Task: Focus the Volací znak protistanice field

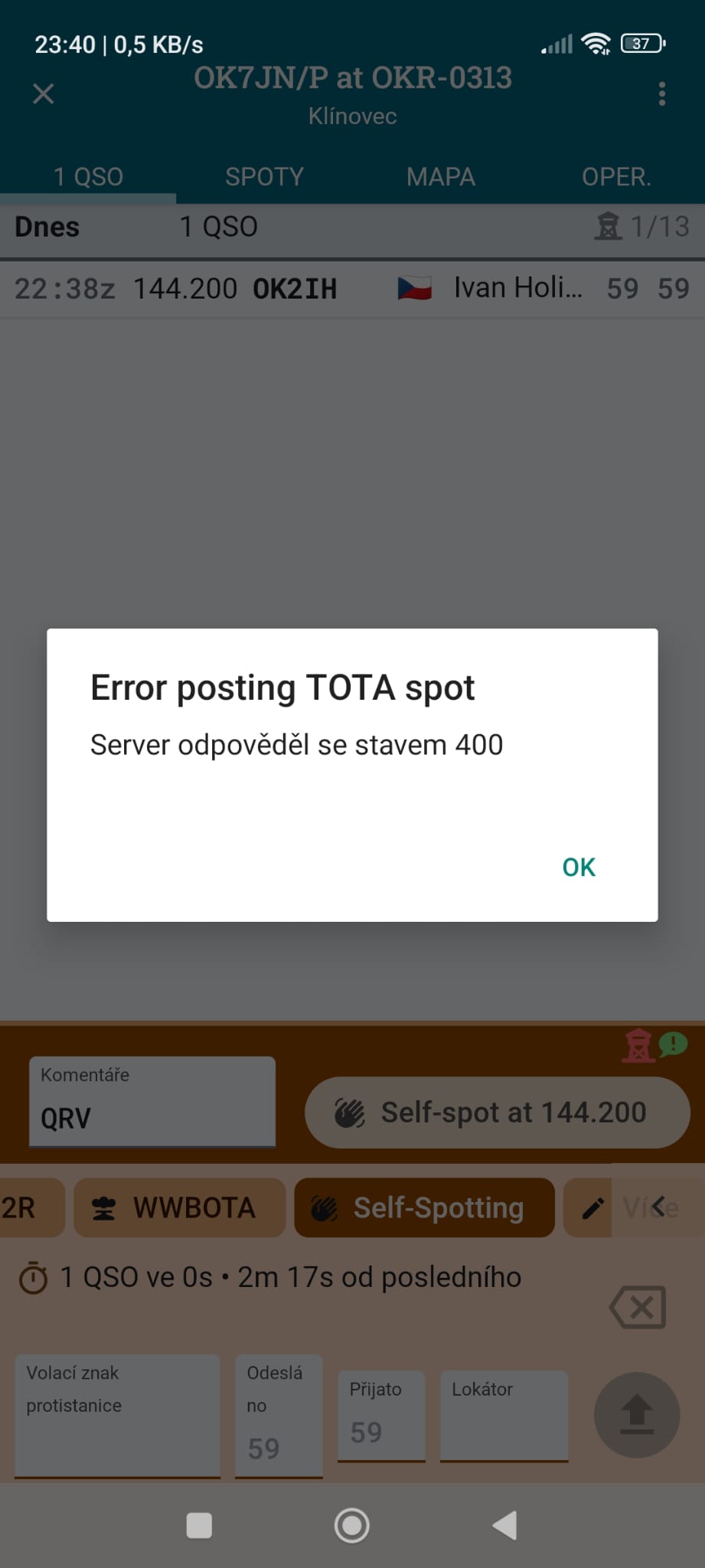Action: pyautogui.click(x=117, y=1415)
